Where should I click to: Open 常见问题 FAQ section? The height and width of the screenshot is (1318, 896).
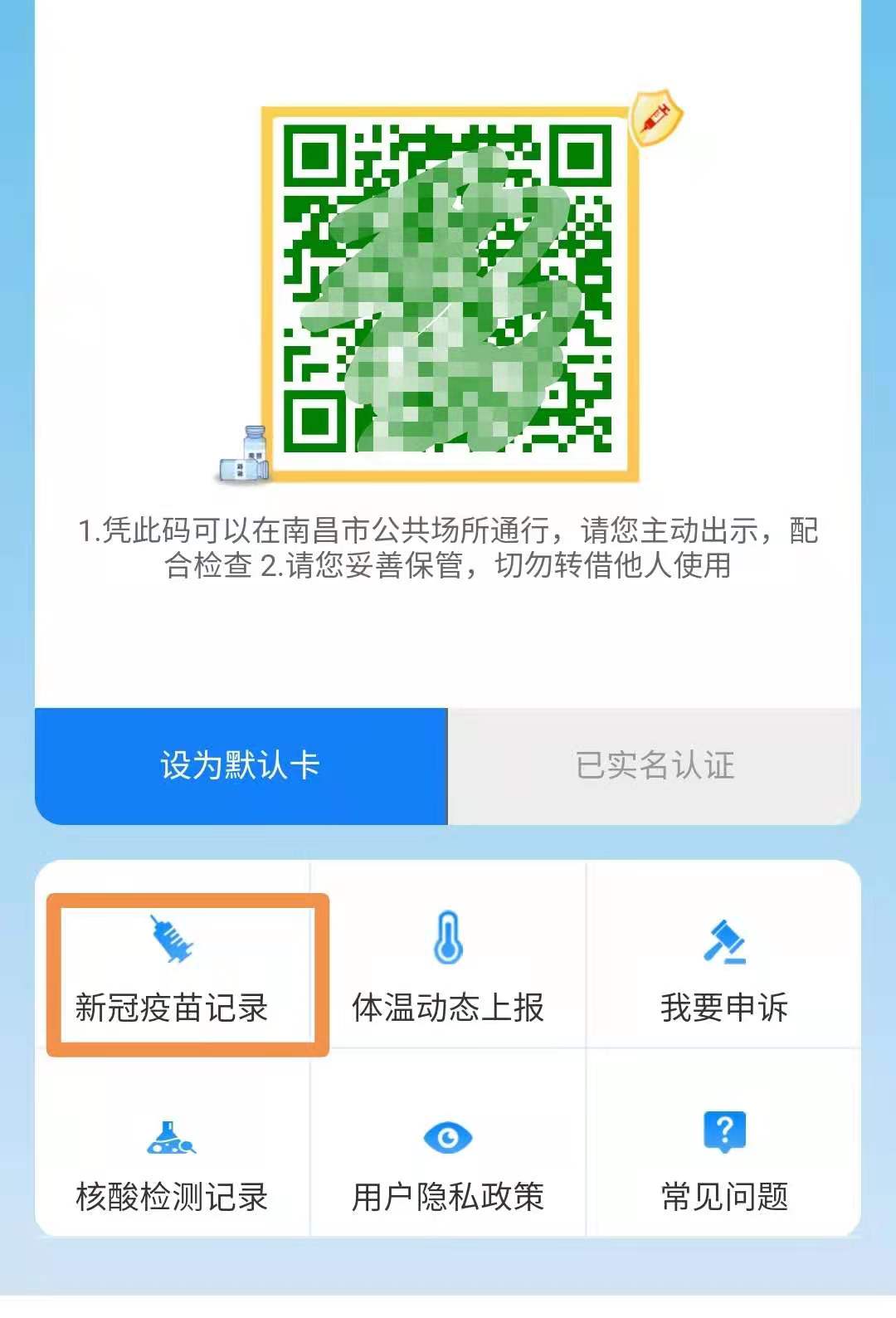724,1162
